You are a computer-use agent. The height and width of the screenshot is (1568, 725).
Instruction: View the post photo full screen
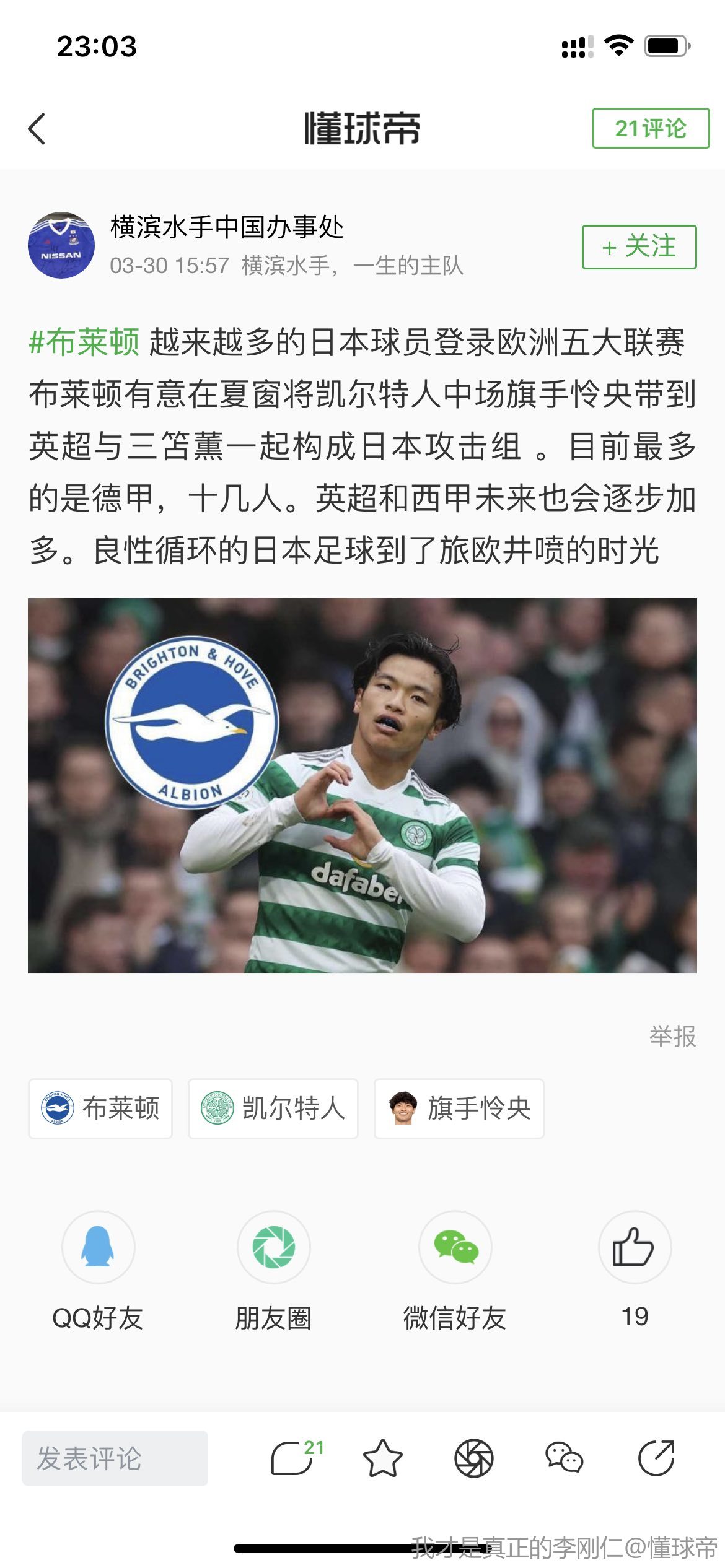pos(362,785)
